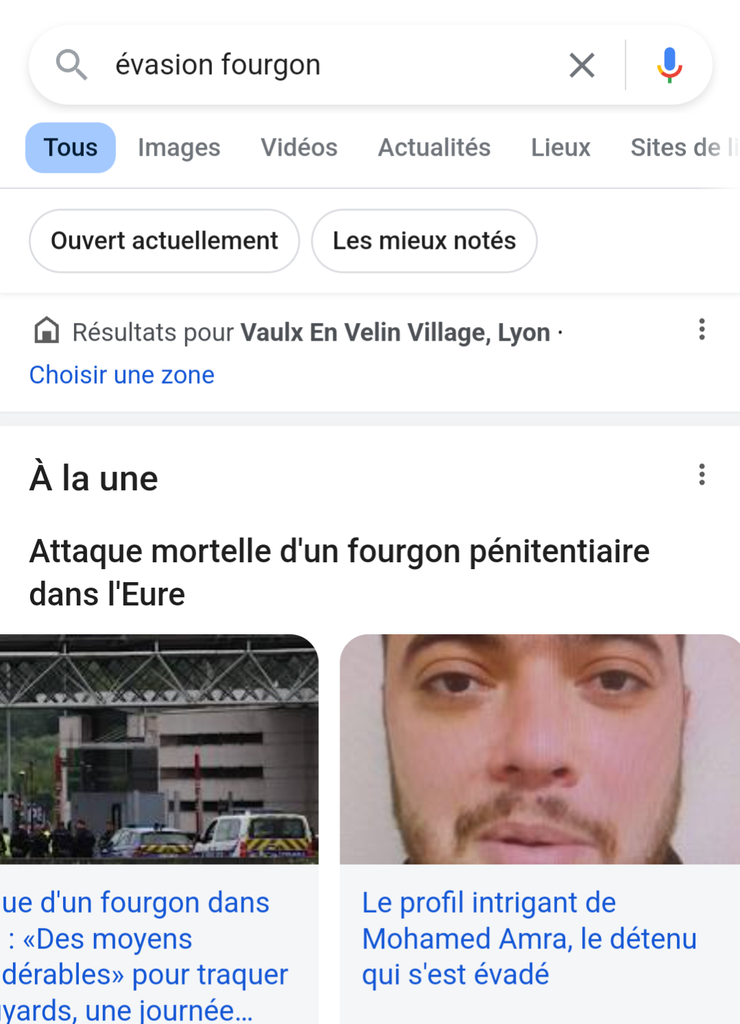This screenshot has width=740, height=1024.
Task: Open the "À la une" options menu
Action: coord(702,475)
